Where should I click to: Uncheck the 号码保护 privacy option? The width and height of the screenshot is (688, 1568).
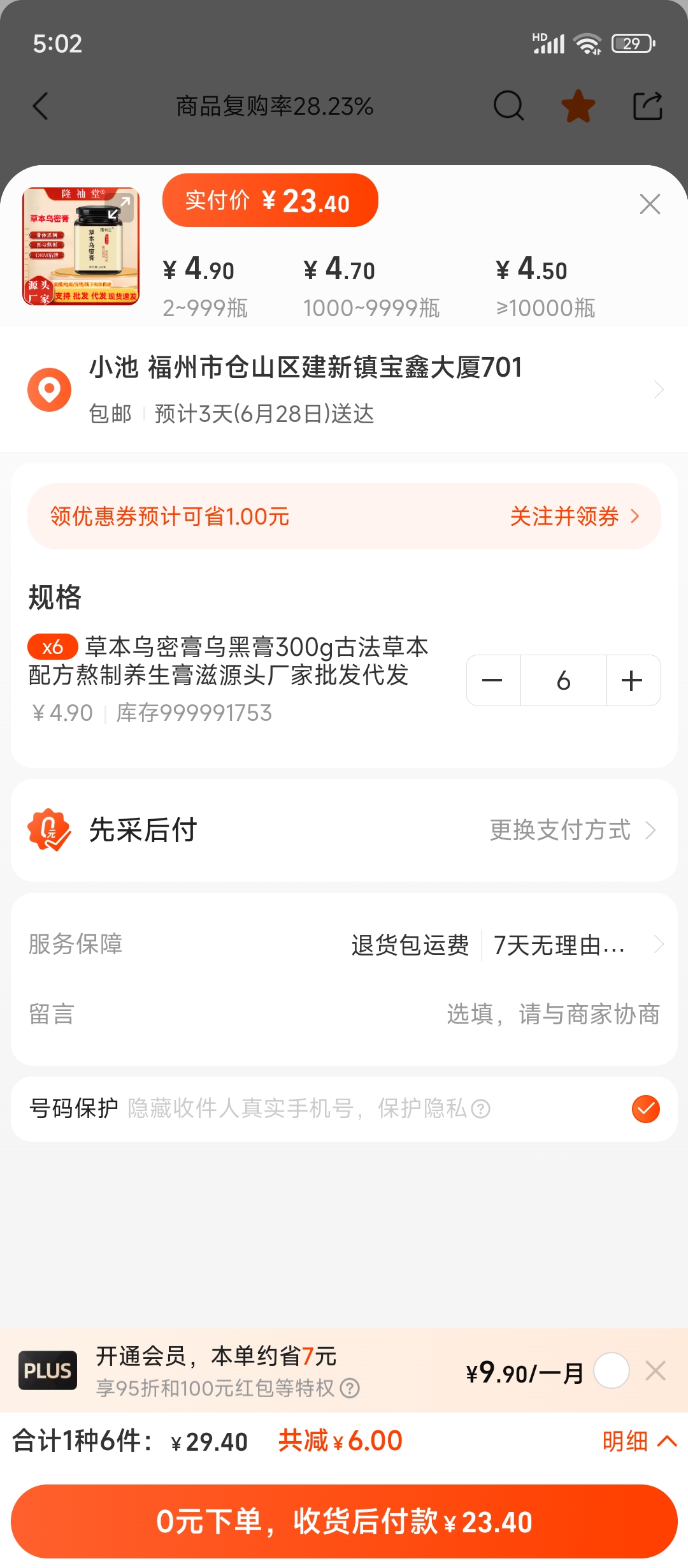click(645, 1109)
